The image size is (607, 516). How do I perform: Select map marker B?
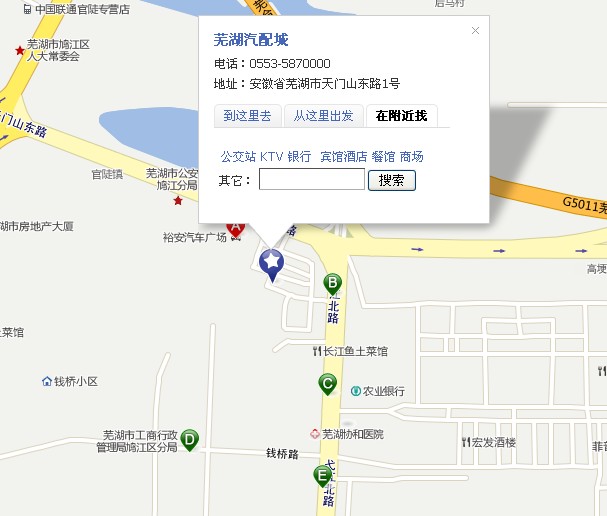[x=334, y=283]
